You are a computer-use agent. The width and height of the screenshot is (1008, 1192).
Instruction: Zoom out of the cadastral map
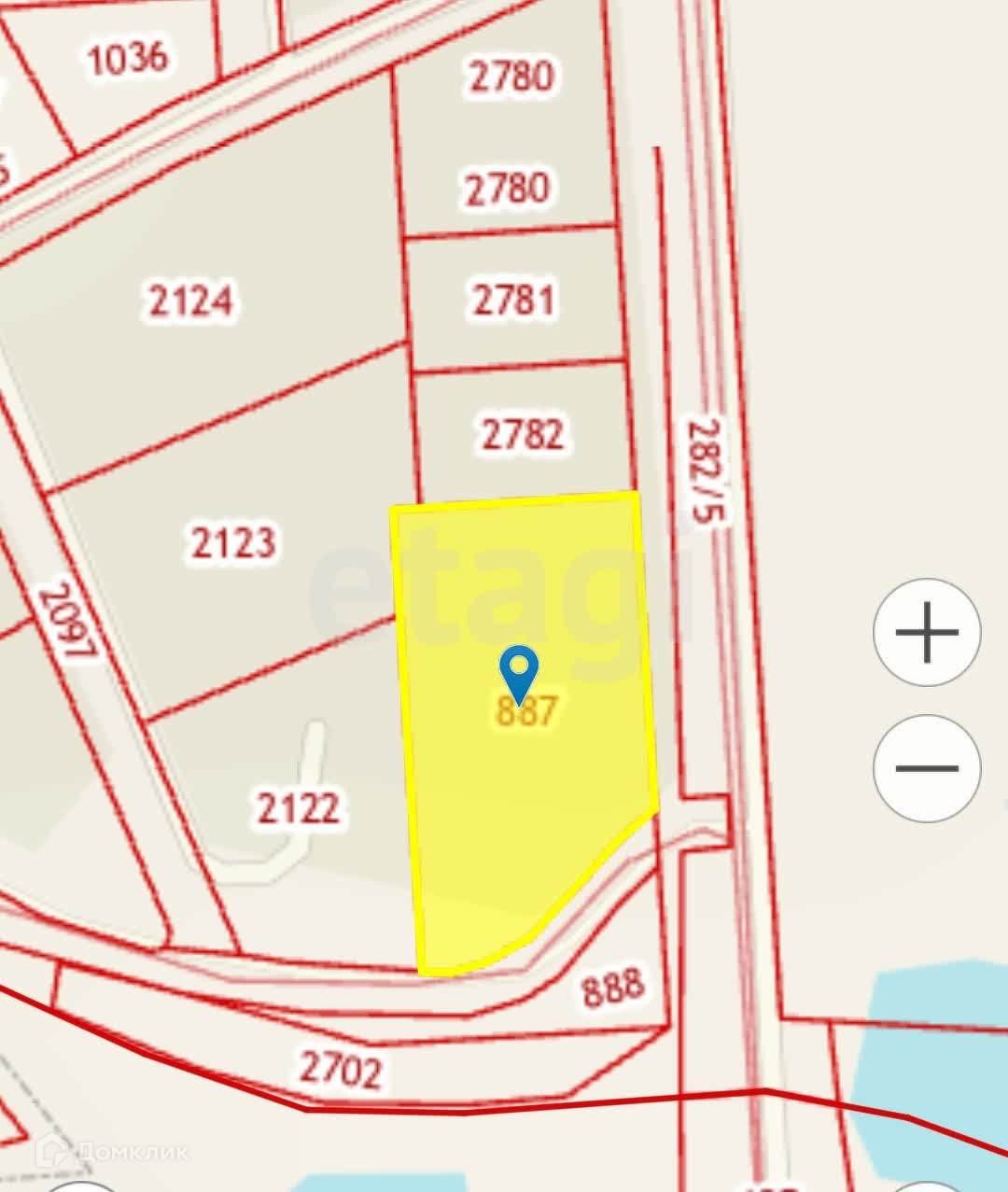[x=927, y=768]
